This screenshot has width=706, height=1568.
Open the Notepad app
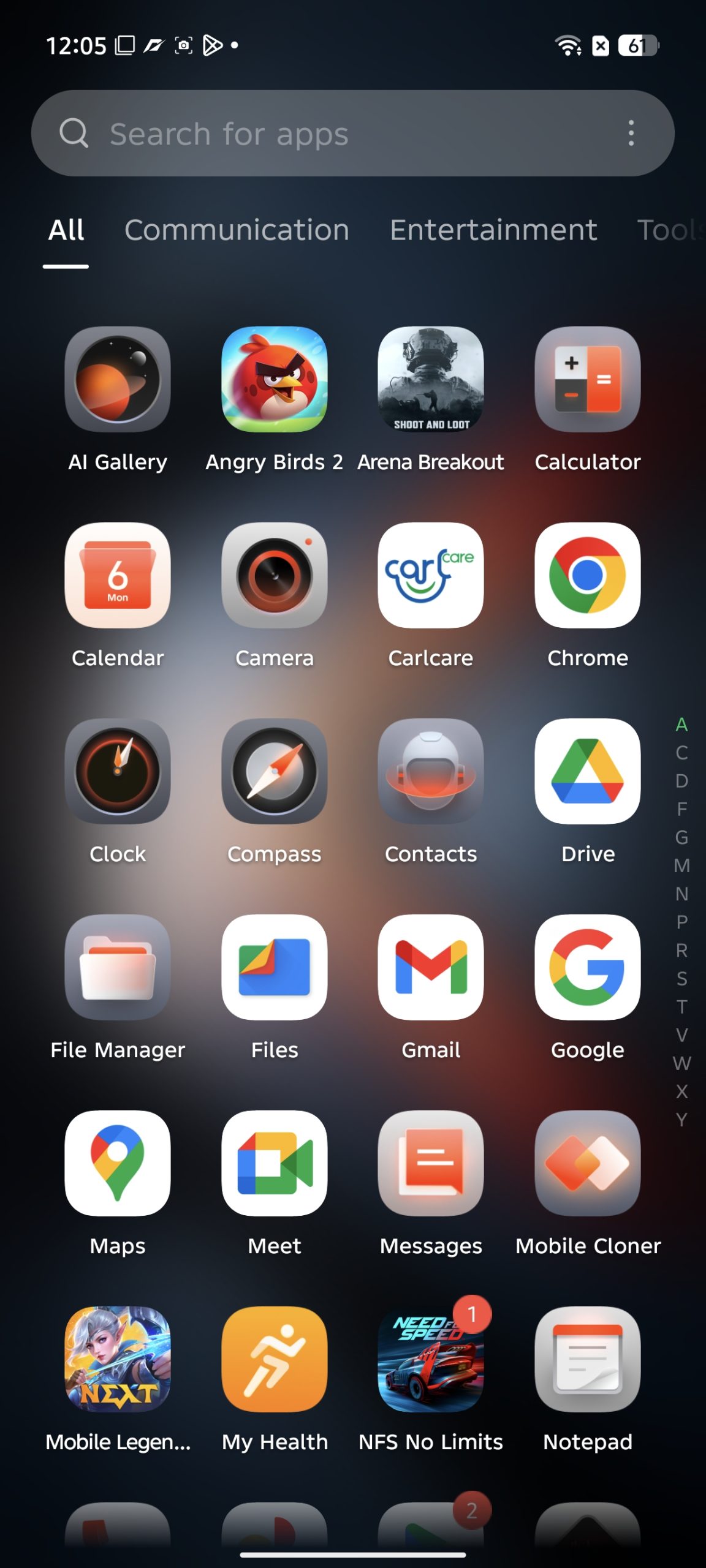[587, 1360]
